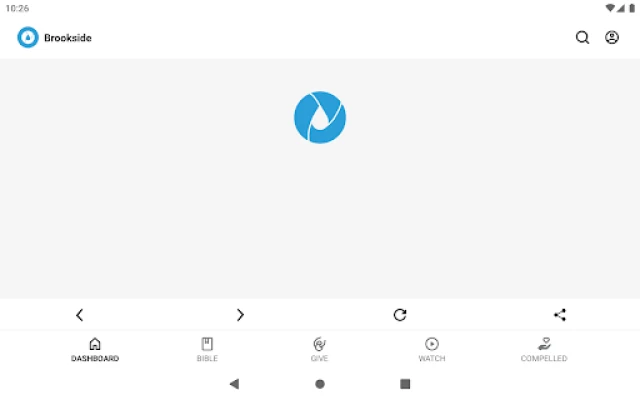The image size is (640, 400).
Task: Select the Dashboard tab
Action: 95,349
